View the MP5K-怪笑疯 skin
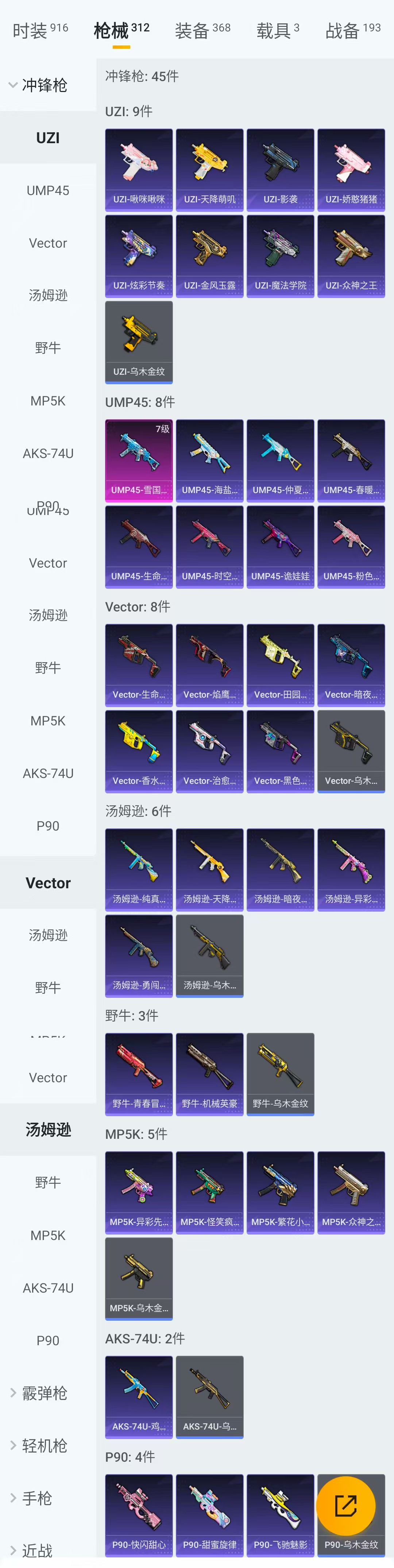 (x=210, y=1193)
